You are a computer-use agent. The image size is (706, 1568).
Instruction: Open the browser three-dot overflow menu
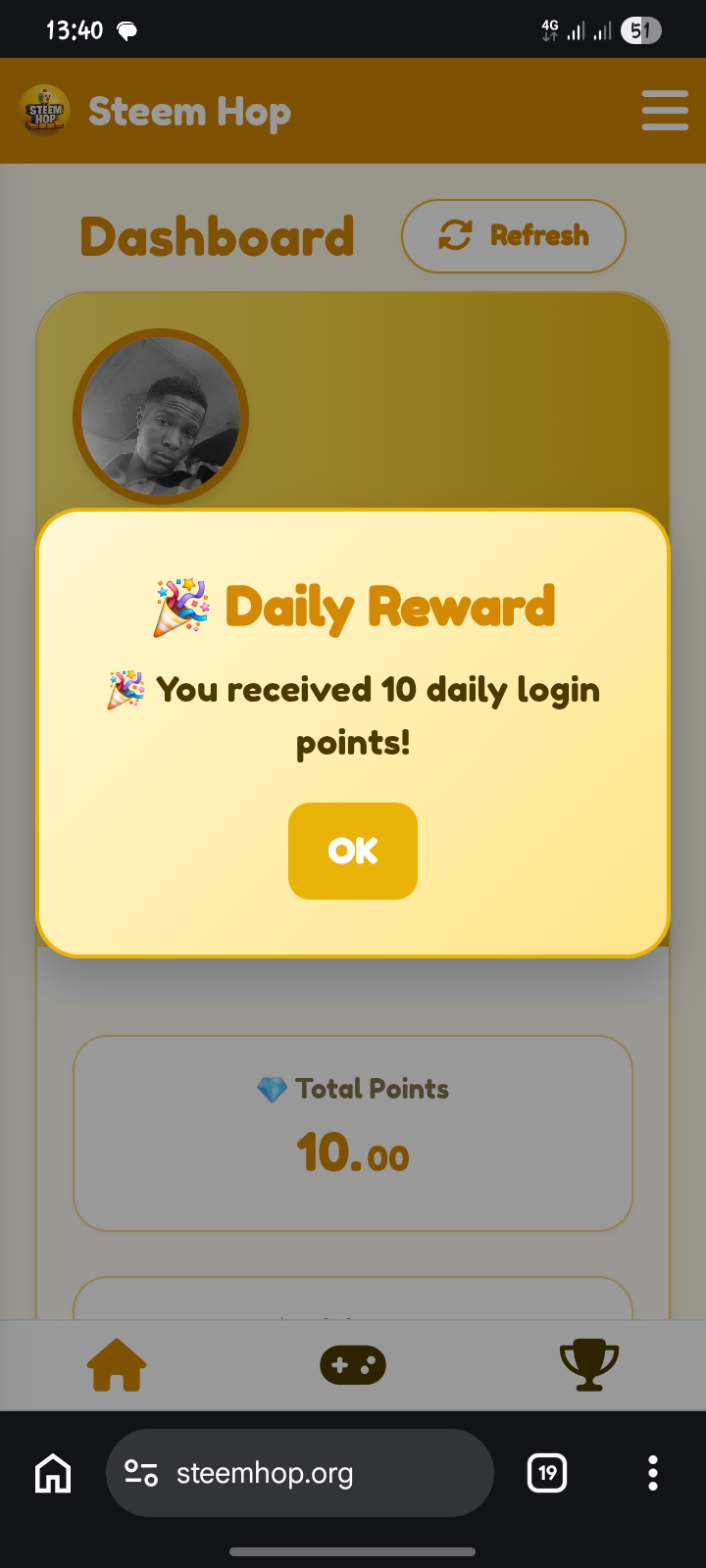point(652,1473)
